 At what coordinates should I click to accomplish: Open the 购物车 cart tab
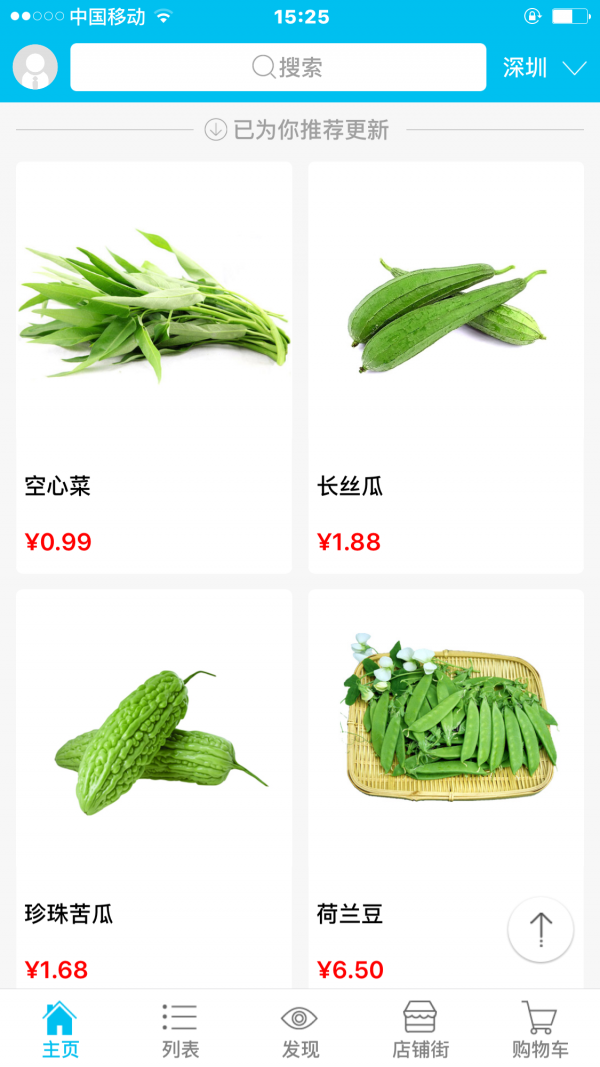(x=540, y=1029)
